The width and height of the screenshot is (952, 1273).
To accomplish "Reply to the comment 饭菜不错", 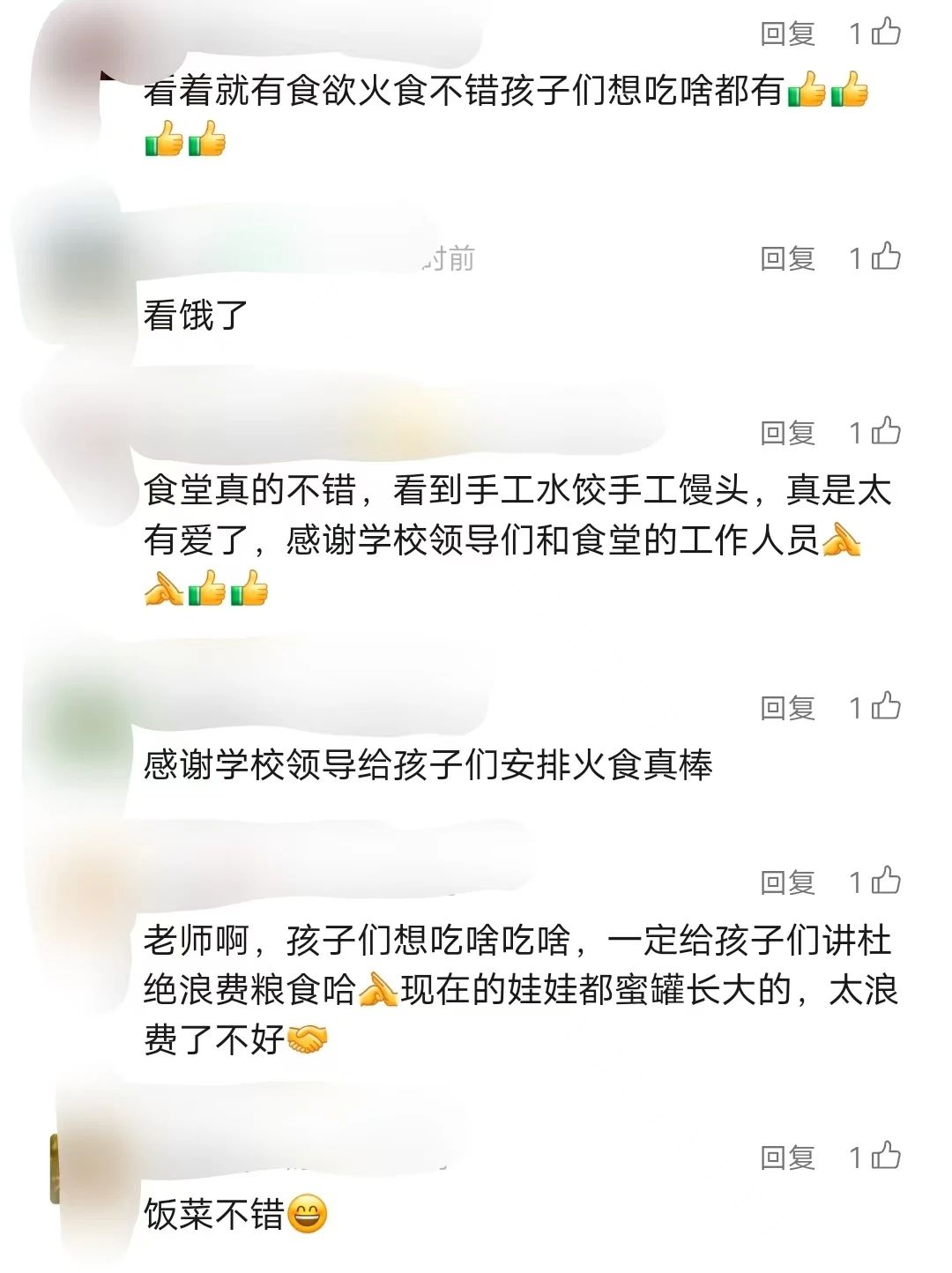I will (x=787, y=1158).
